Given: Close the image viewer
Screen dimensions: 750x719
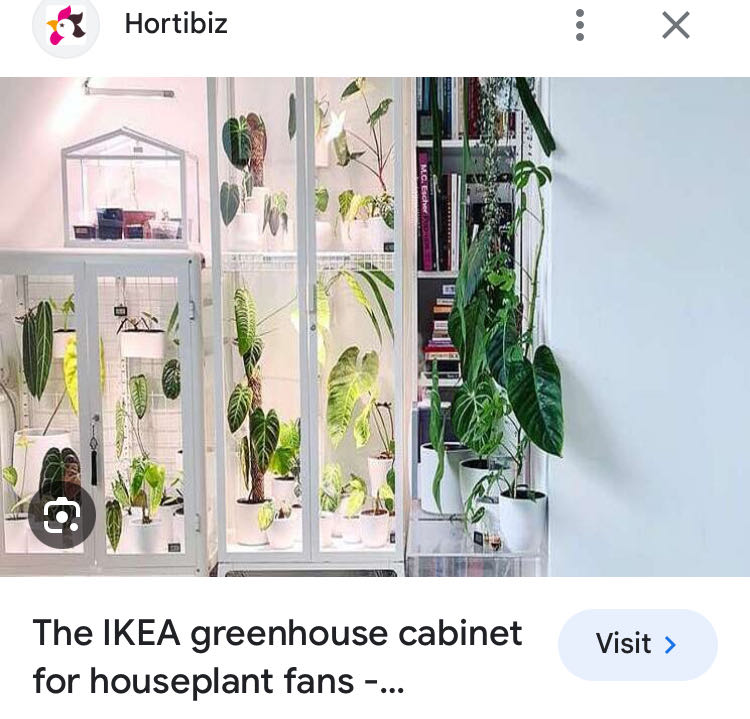Looking at the screenshot, I should [x=676, y=25].
